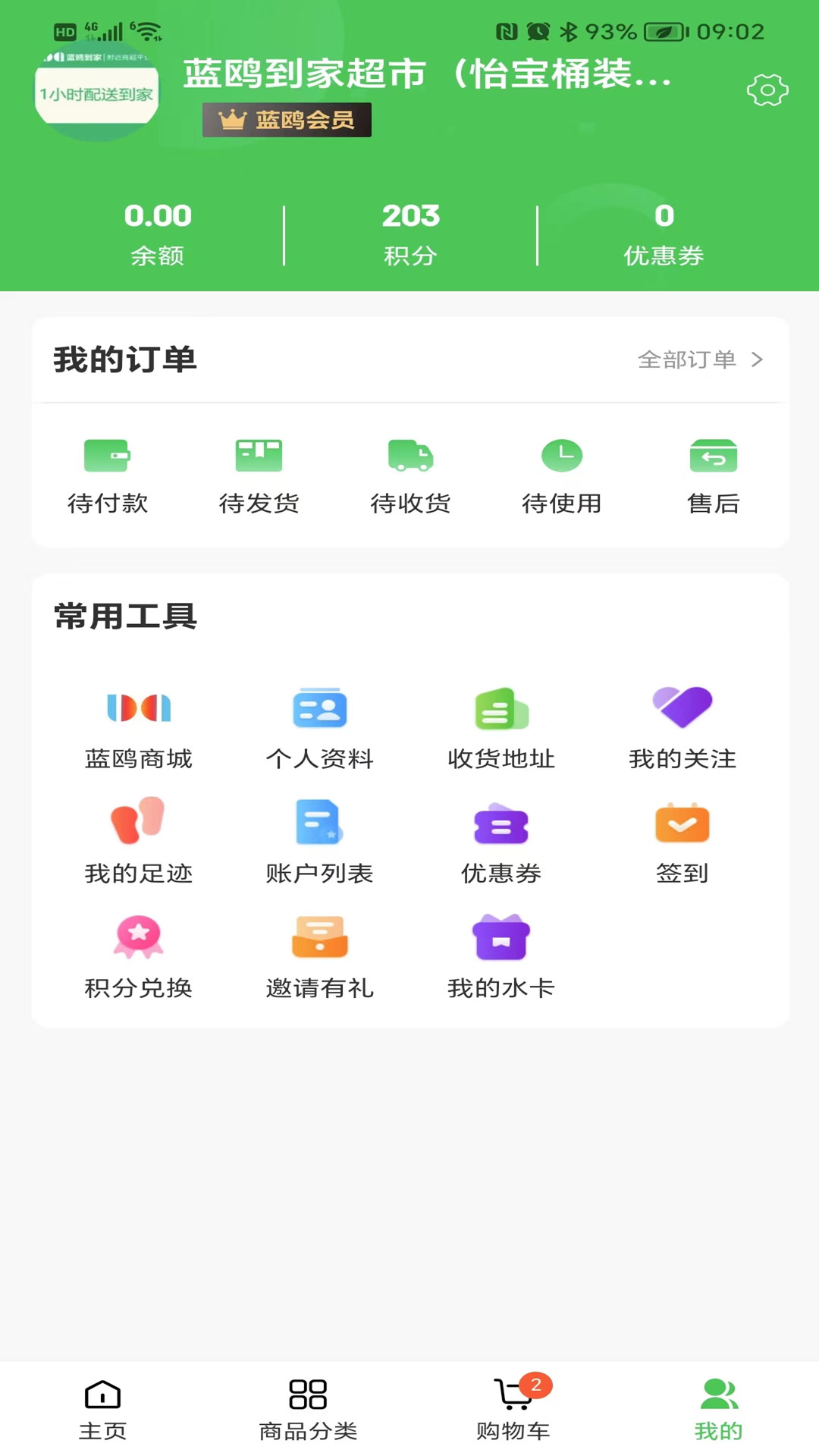Switch to the 商品分类 categories tab
This screenshot has width=819, height=1456.
tap(308, 1408)
